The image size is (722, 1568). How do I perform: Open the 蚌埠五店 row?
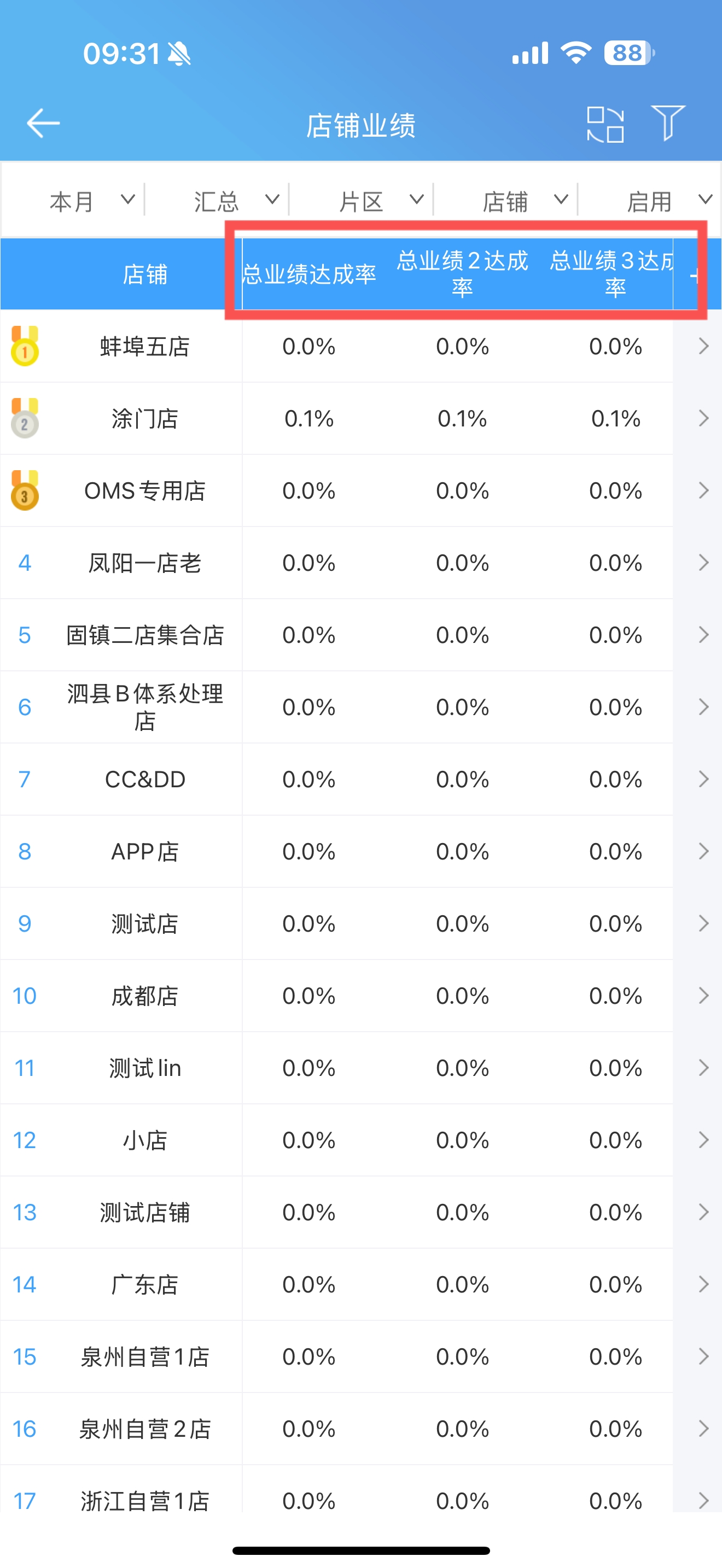(x=361, y=346)
